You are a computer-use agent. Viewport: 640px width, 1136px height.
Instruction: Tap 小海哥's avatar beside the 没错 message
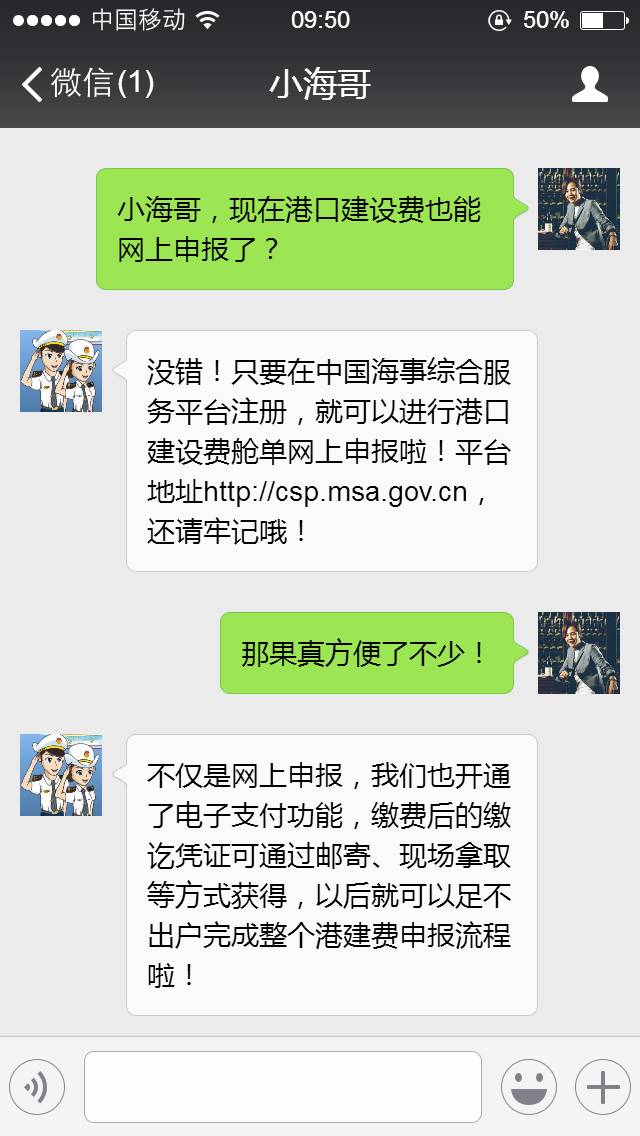61,371
